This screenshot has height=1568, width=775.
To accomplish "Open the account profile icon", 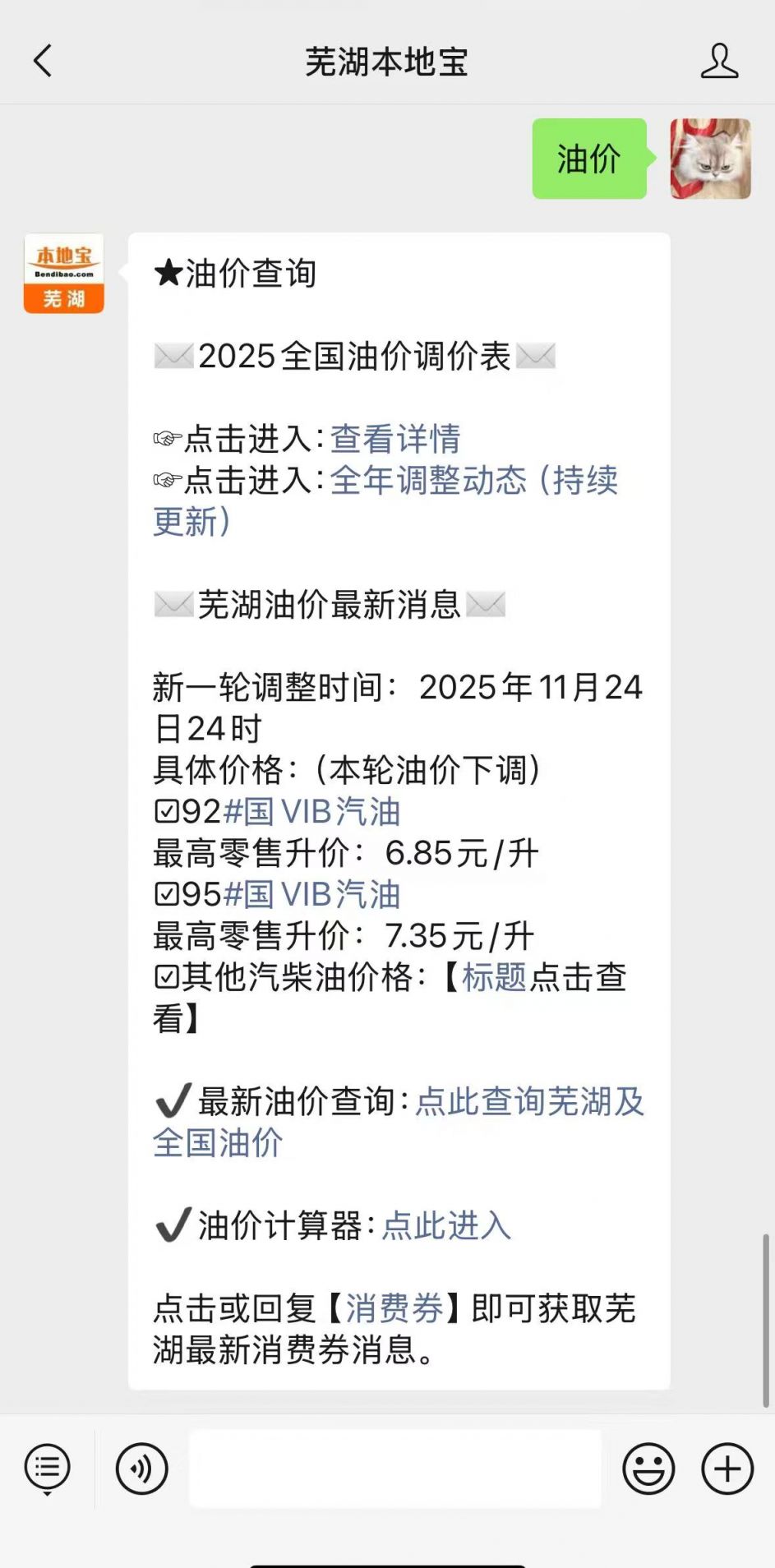I will coord(719,61).
